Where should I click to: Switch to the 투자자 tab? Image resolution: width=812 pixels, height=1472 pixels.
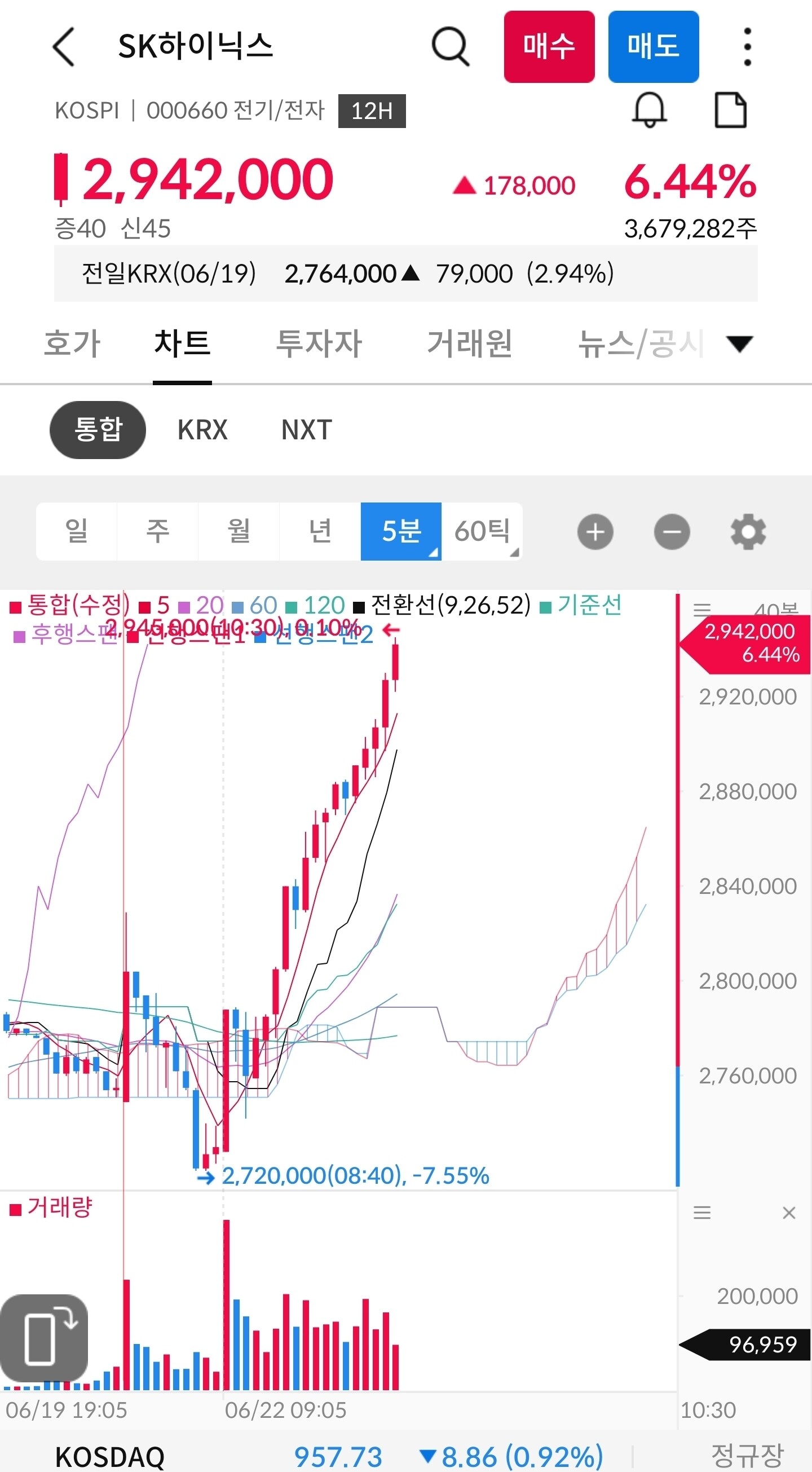tap(319, 344)
